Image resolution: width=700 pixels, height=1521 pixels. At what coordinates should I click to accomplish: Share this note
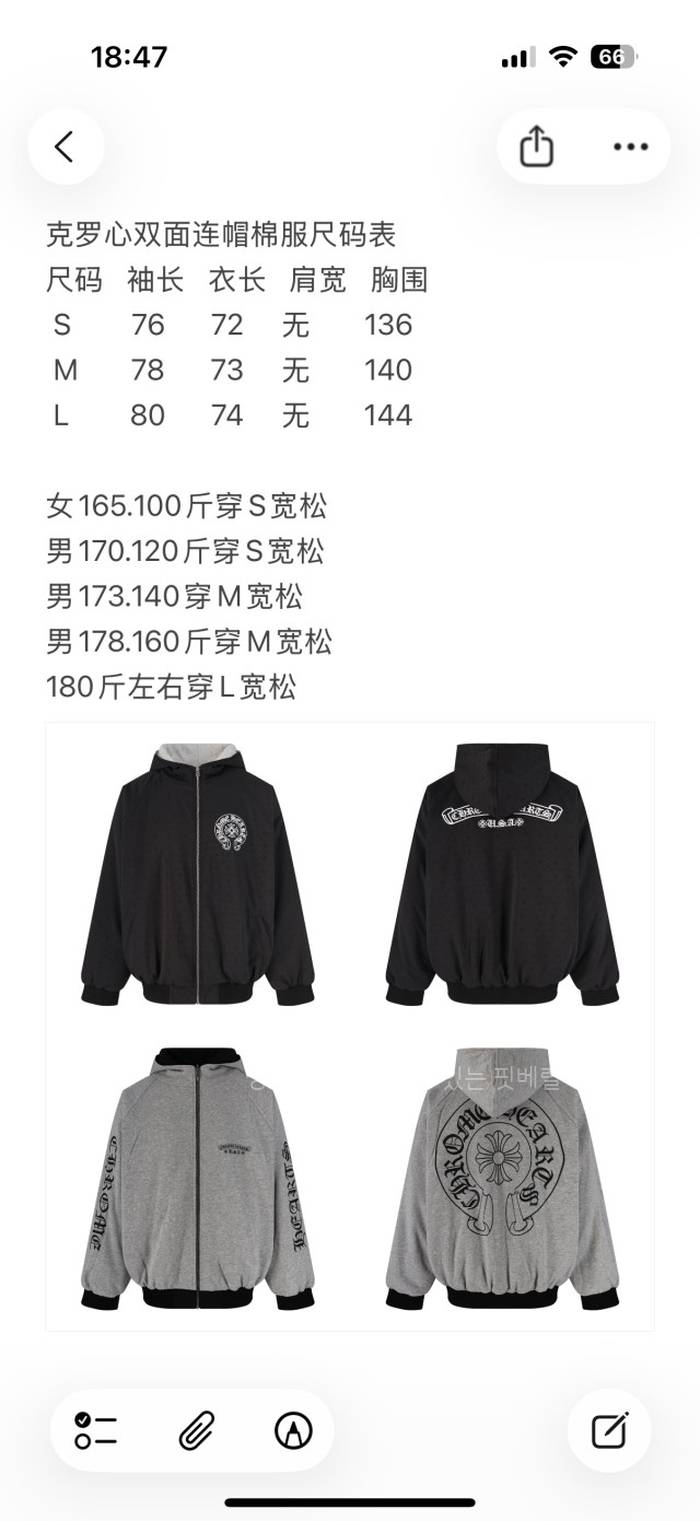(x=537, y=147)
